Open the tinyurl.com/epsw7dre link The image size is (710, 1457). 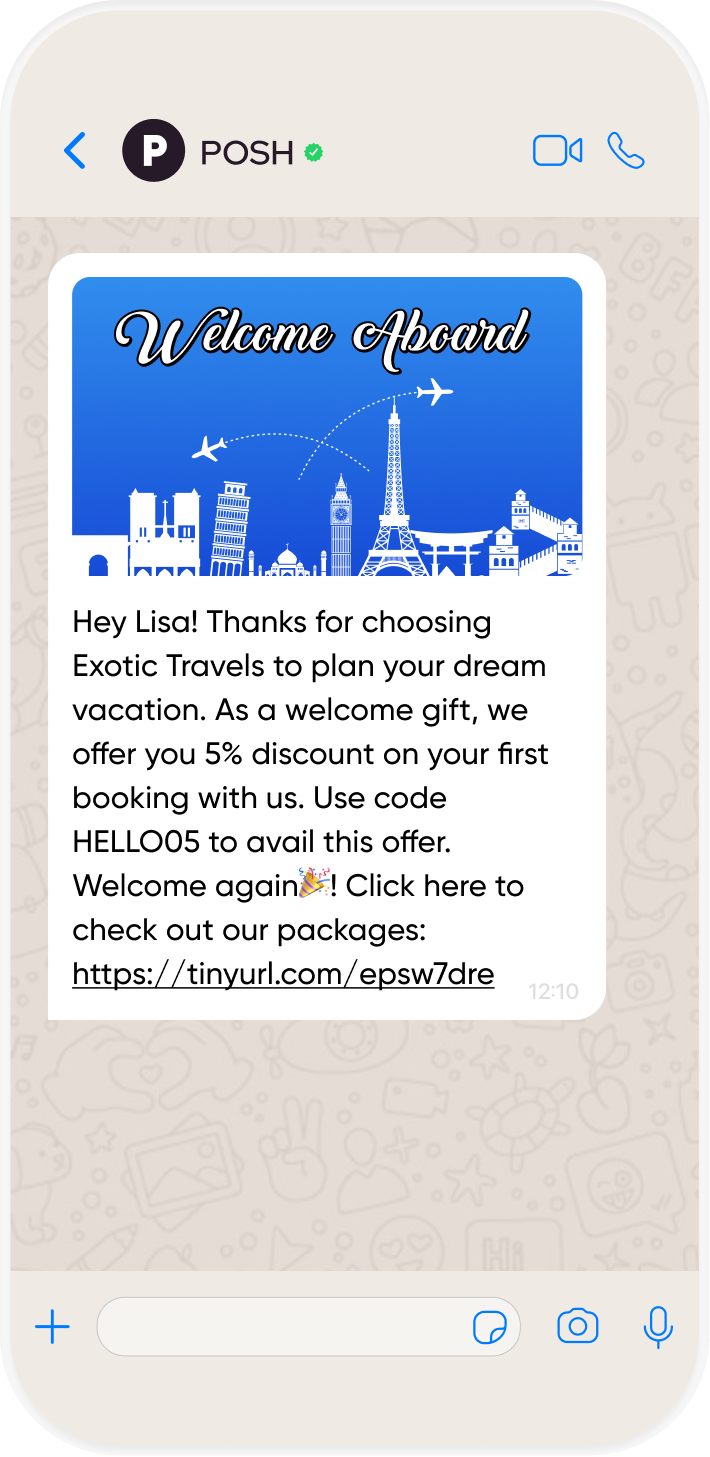[x=283, y=974]
